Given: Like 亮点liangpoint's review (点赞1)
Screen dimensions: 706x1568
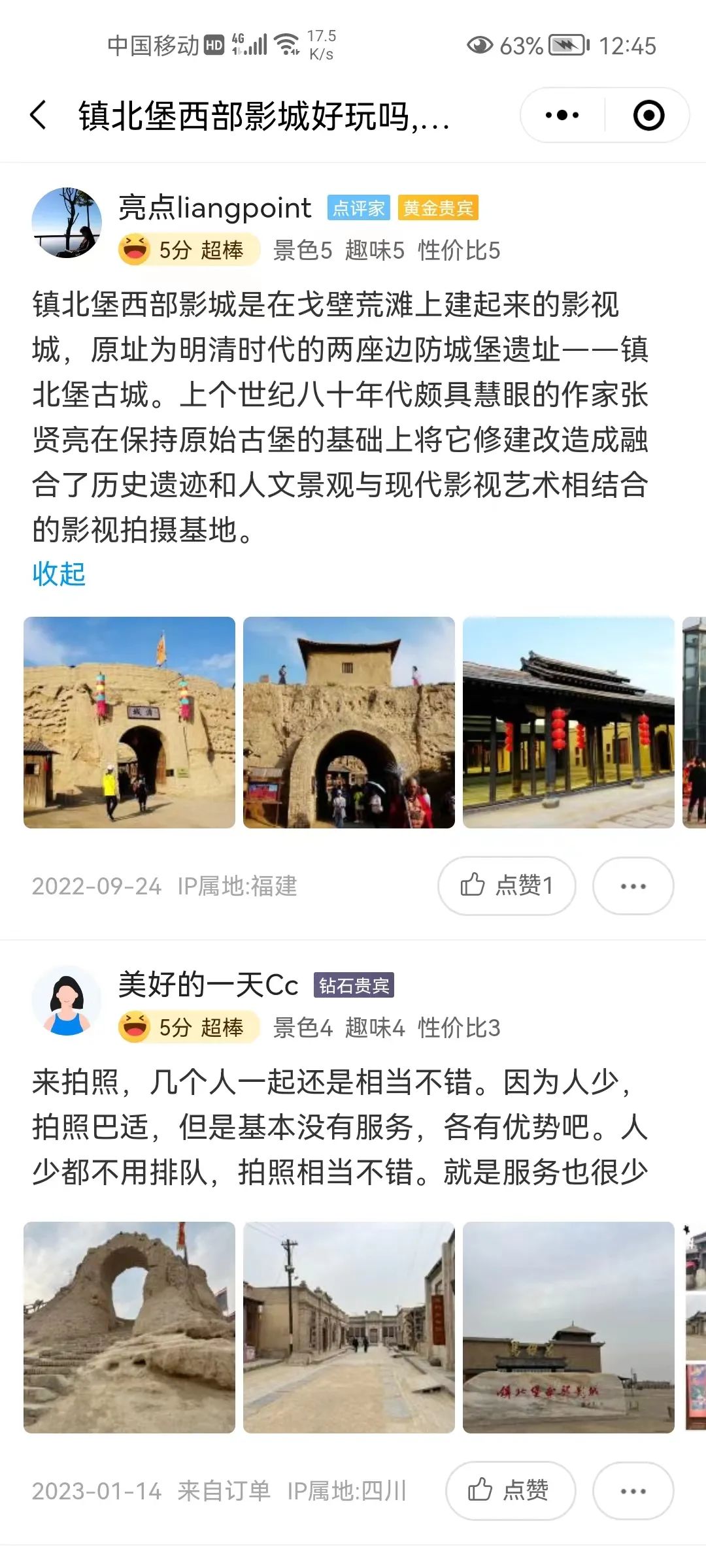Looking at the screenshot, I should coord(507,885).
